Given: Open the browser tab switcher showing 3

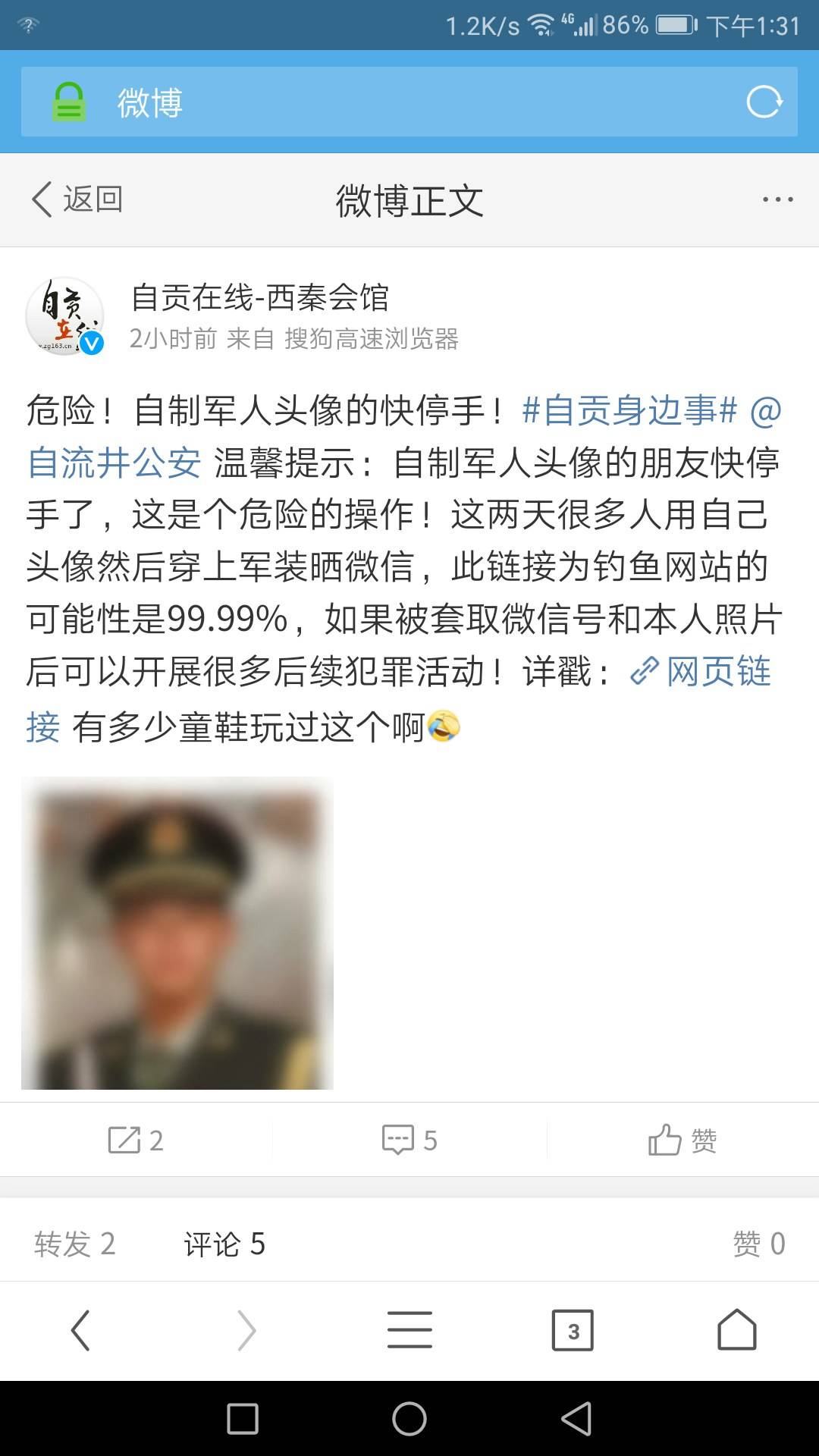Looking at the screenshot, I should point(573,1330).
